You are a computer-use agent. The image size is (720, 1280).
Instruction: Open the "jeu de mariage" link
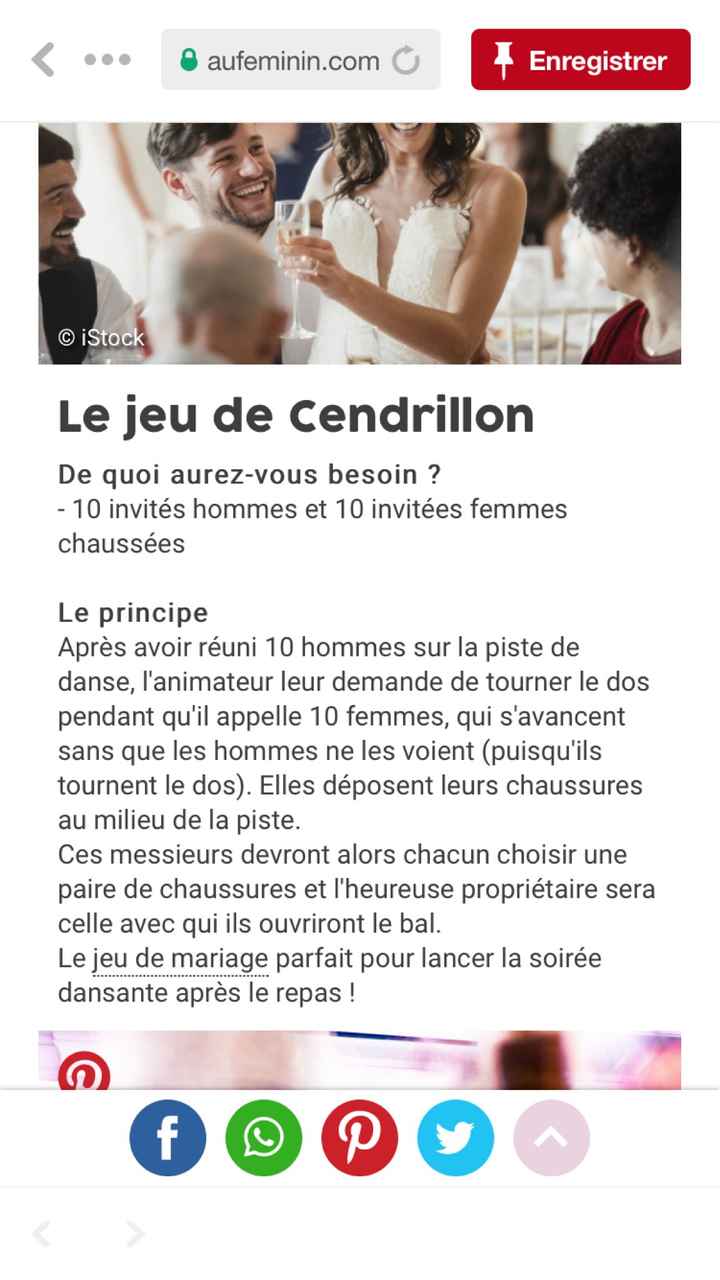(180, 958)
